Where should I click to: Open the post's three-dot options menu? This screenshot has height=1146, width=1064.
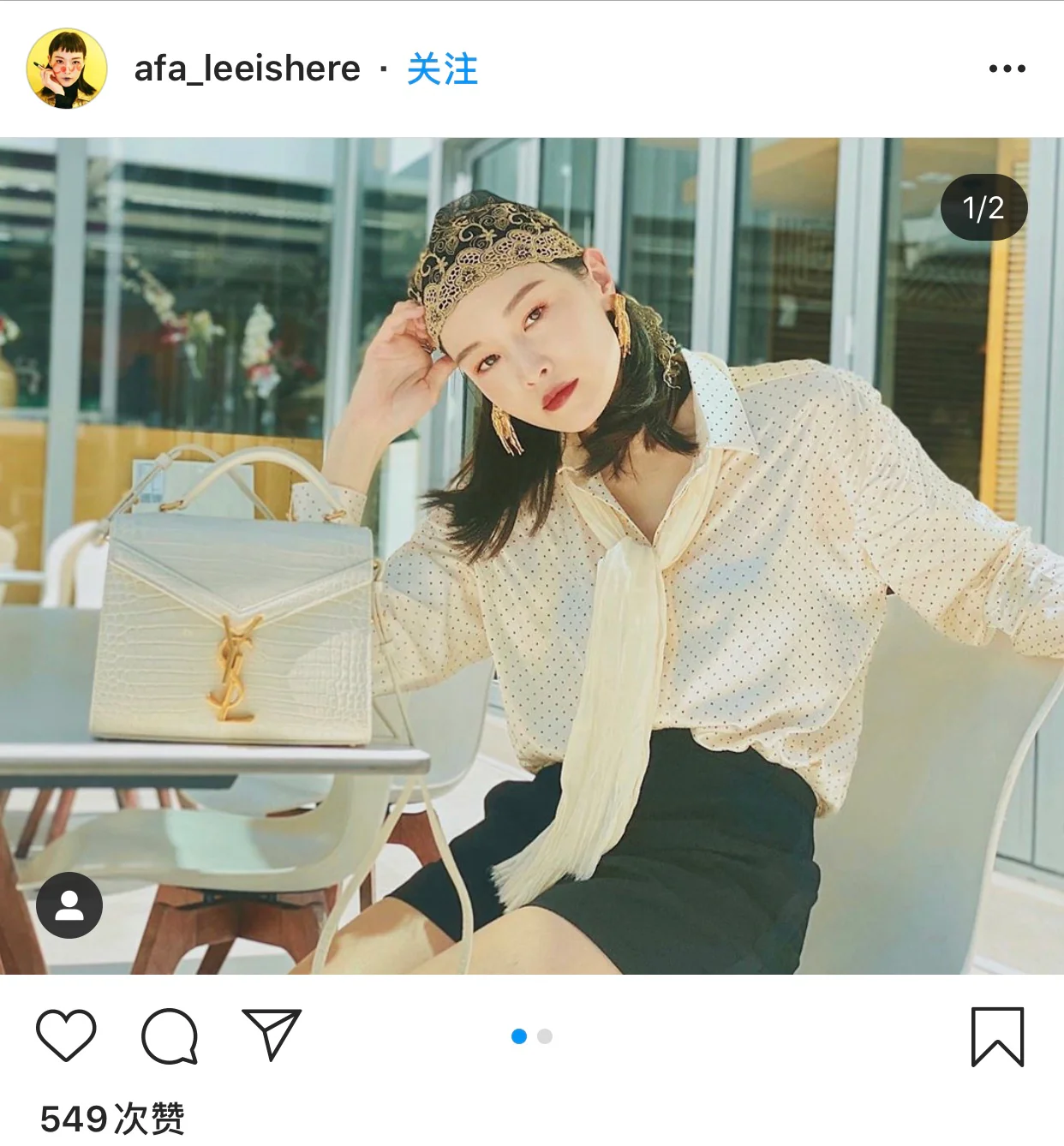pos(1007,69)
